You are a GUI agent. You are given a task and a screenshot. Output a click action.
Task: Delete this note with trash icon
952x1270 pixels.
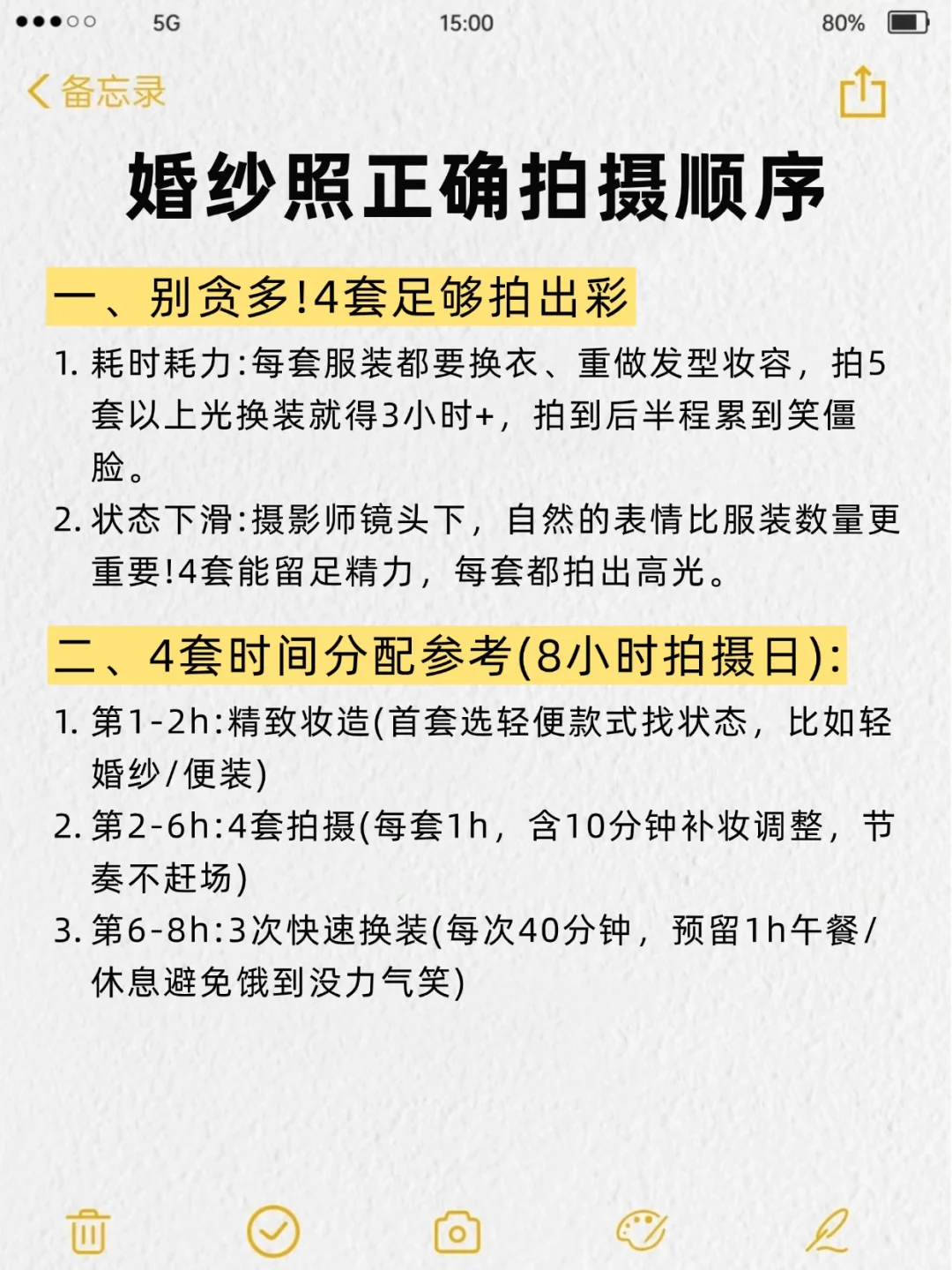88,1231
